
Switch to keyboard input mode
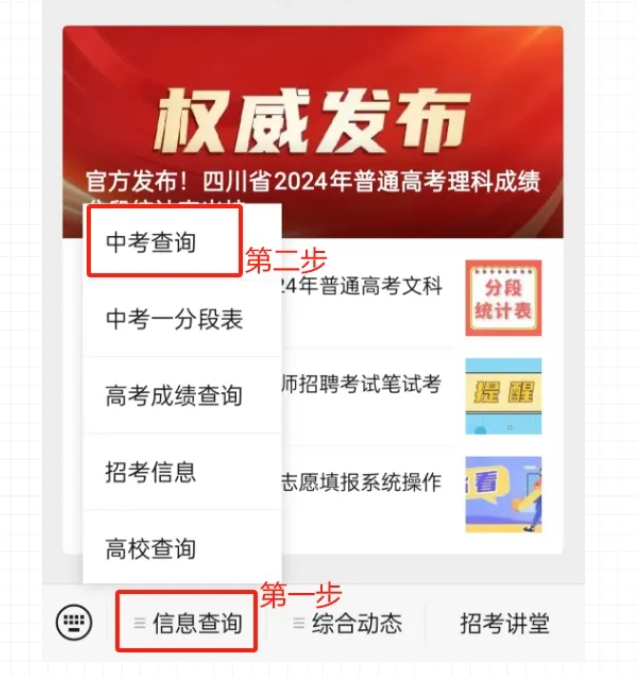74,623
